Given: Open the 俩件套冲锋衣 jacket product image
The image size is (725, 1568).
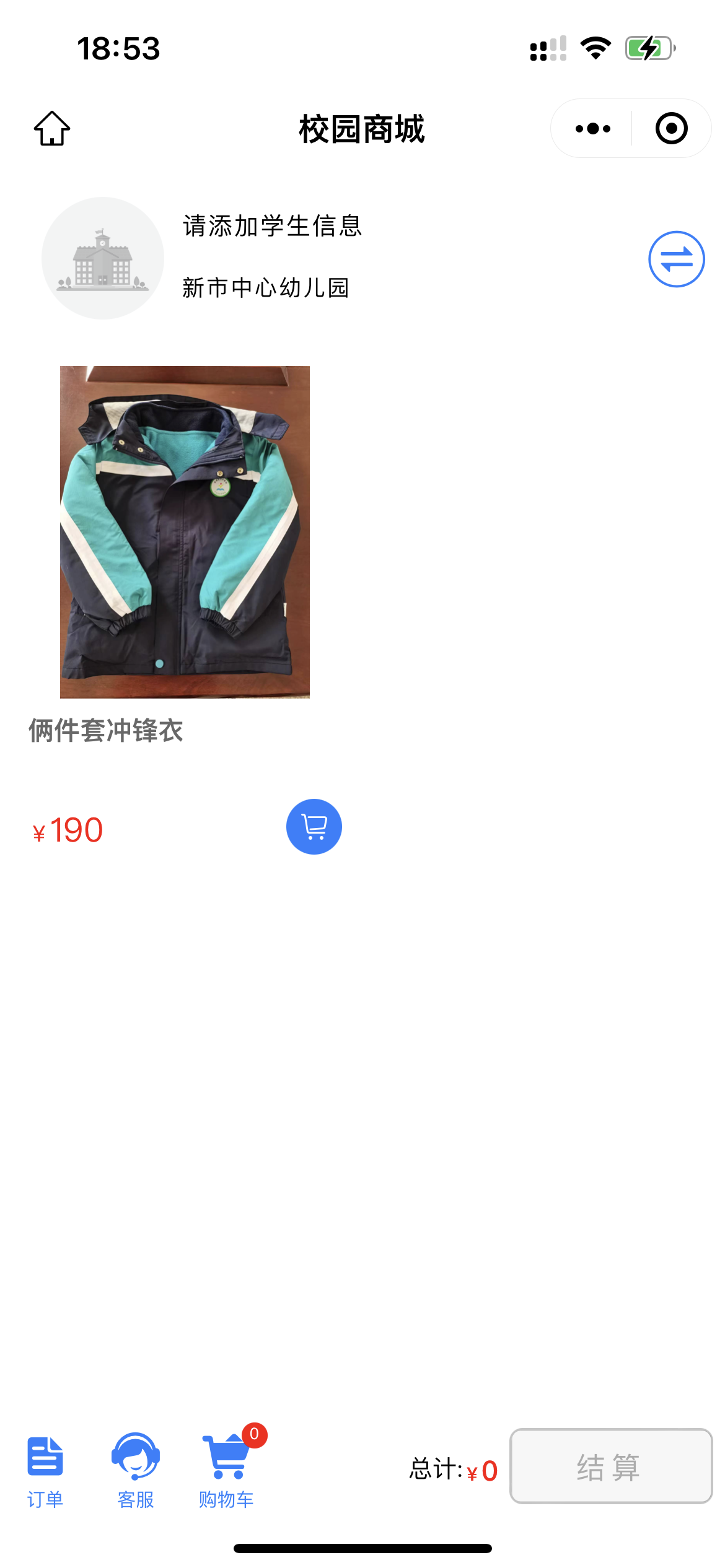Looking at the screenshot, I should point(185,532).
